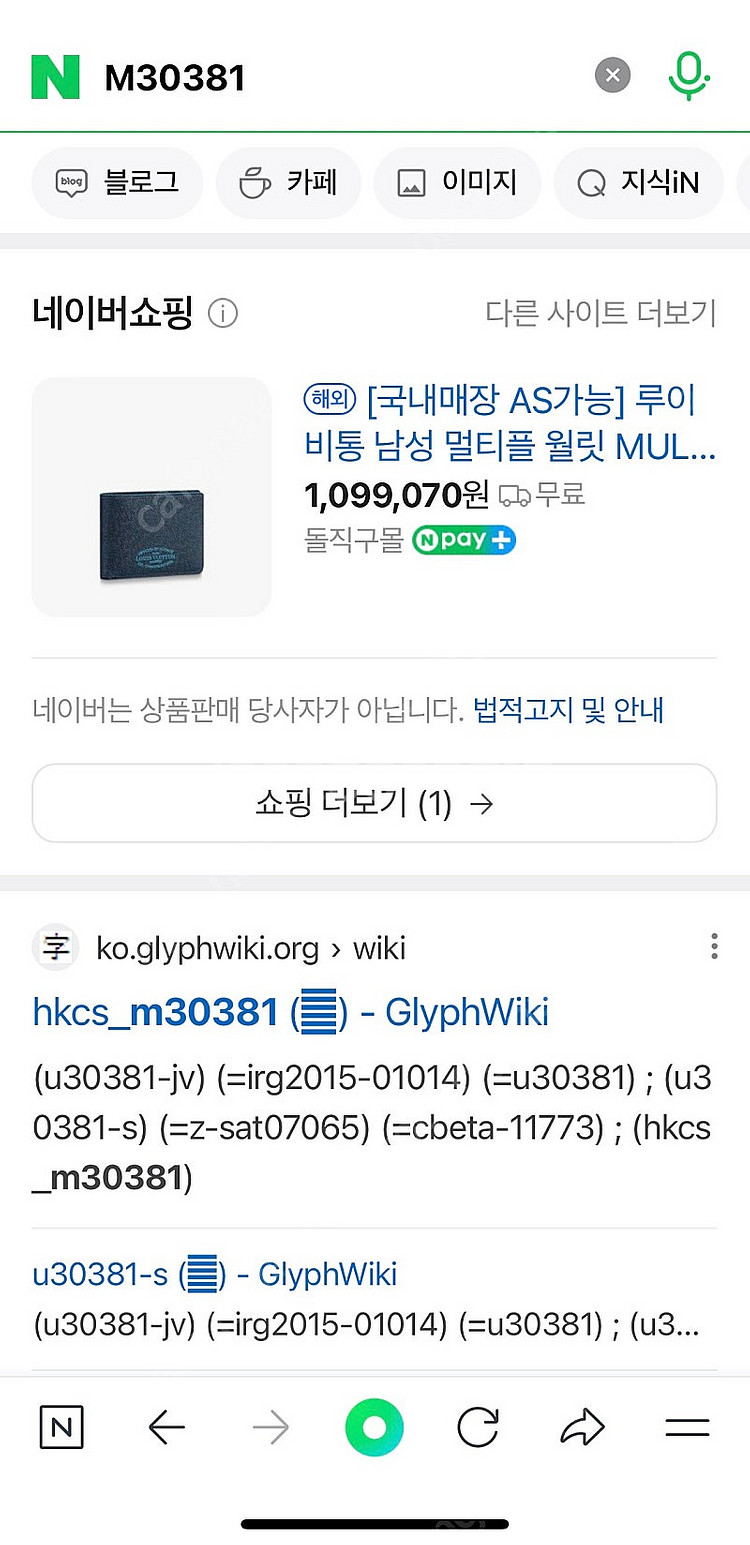Tap 쇼핑 더보기 (1) button

pos(374,803)
